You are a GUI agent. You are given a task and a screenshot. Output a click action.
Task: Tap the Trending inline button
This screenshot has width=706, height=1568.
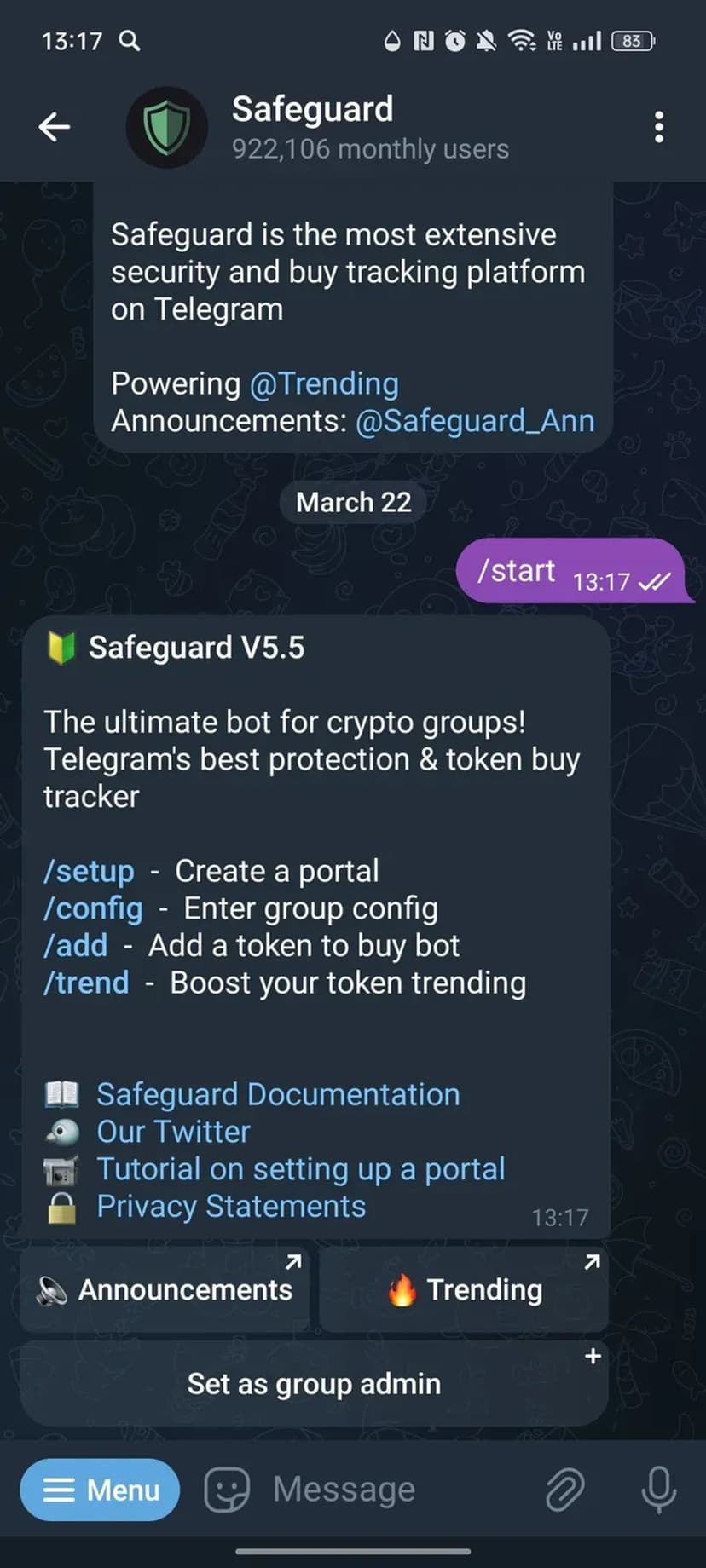(464, 1290)
